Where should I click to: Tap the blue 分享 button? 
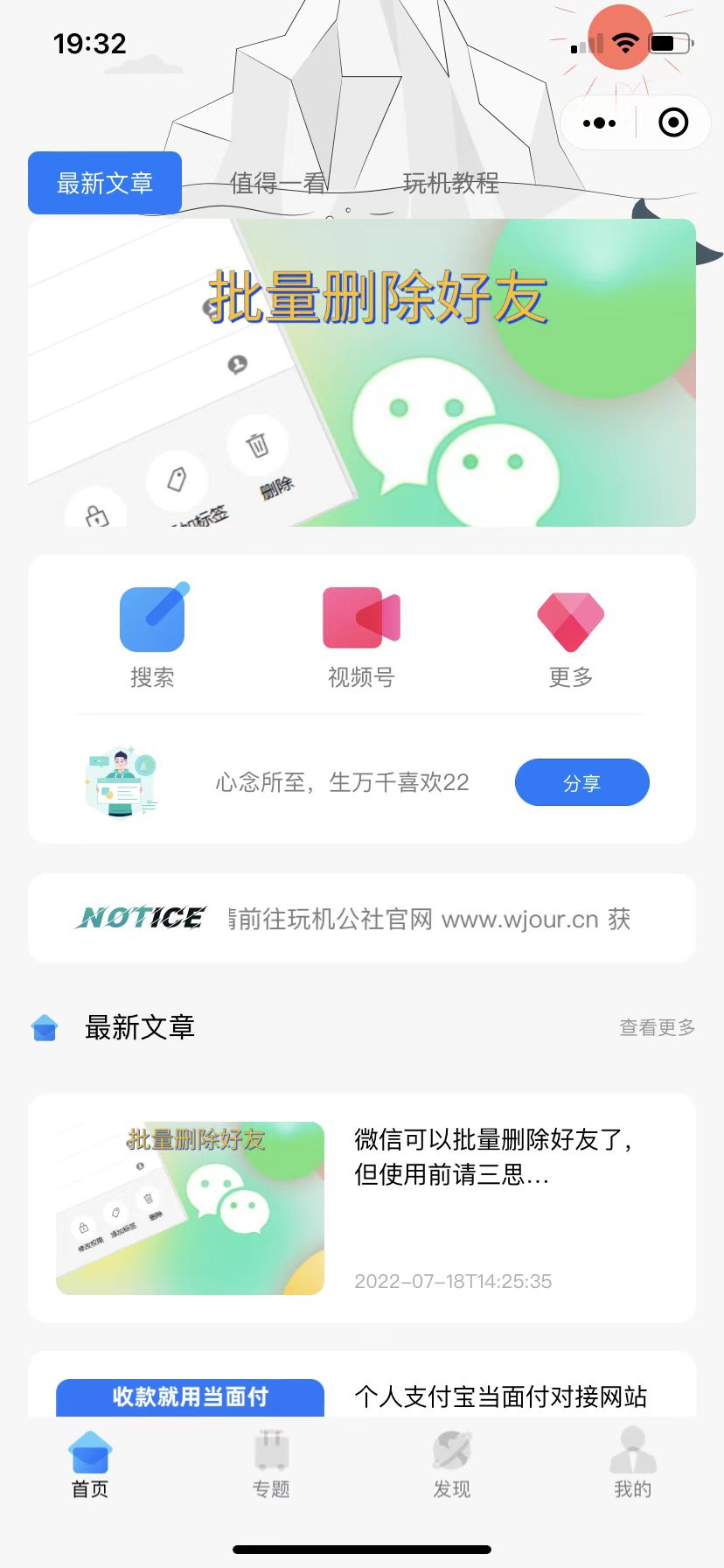pos(582,782)
